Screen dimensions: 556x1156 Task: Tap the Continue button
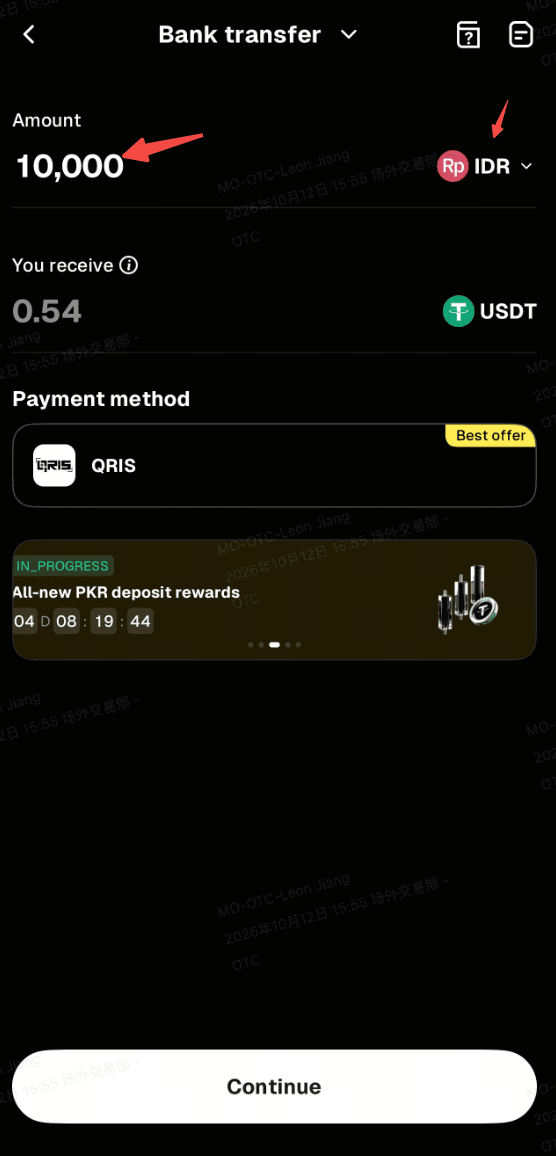click(274, 1087)
